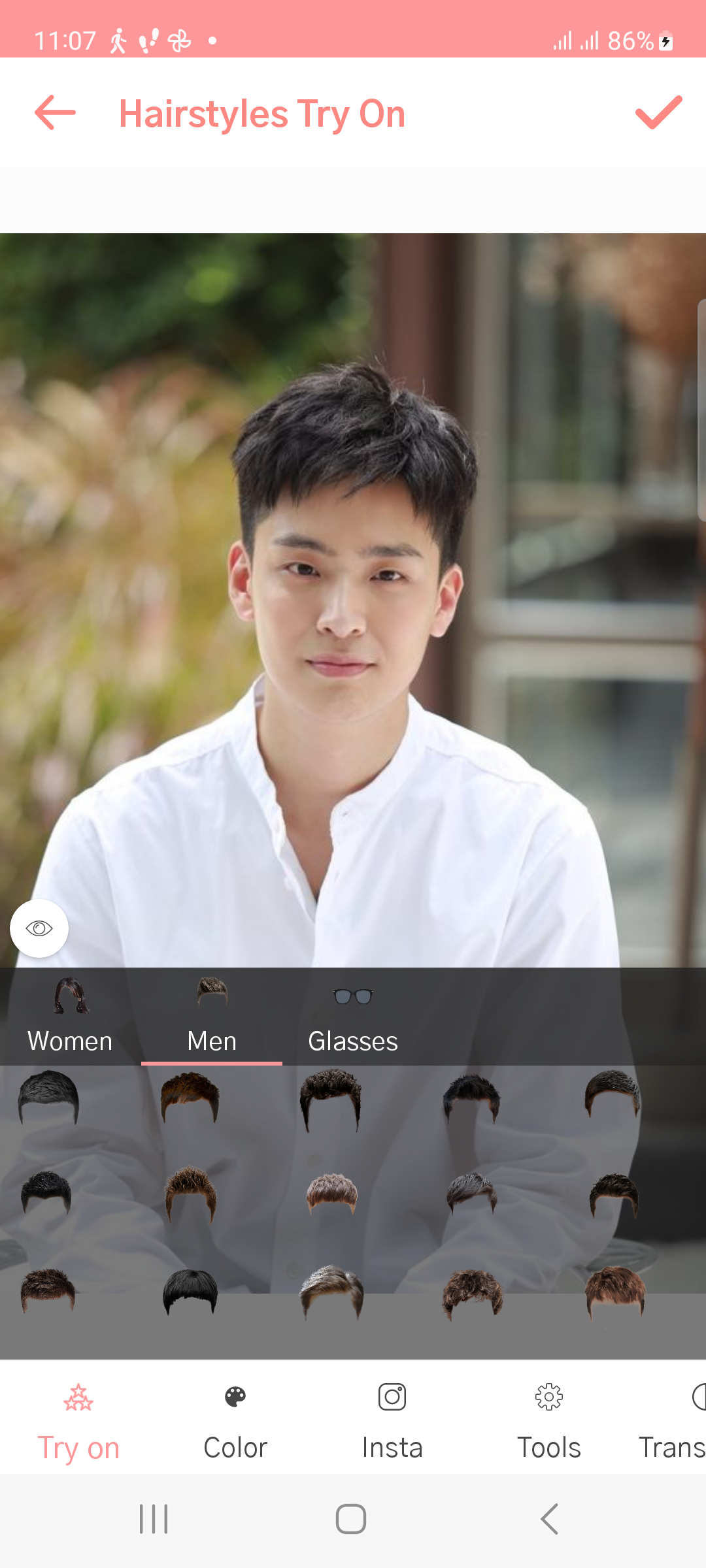Image resolution: width=706 pixels, height=1568 pixels.
Task: Apply the curly brown hairstyle in bottom row
Action: click(x=472, y=1295)
